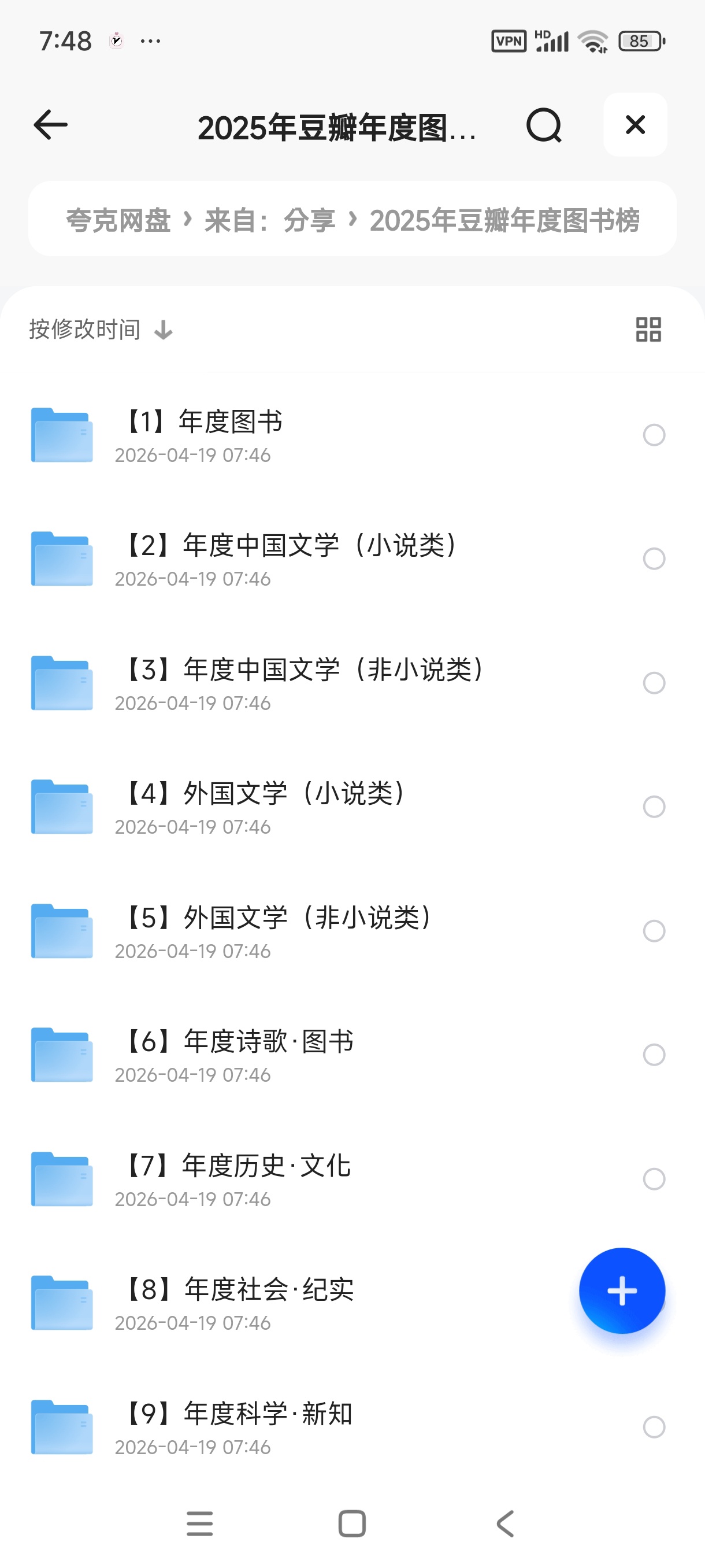This screenshot has width=705, height=1568.
Task: Switch to grid view layout
Action: pyautogui.click(x=648, y=329)
